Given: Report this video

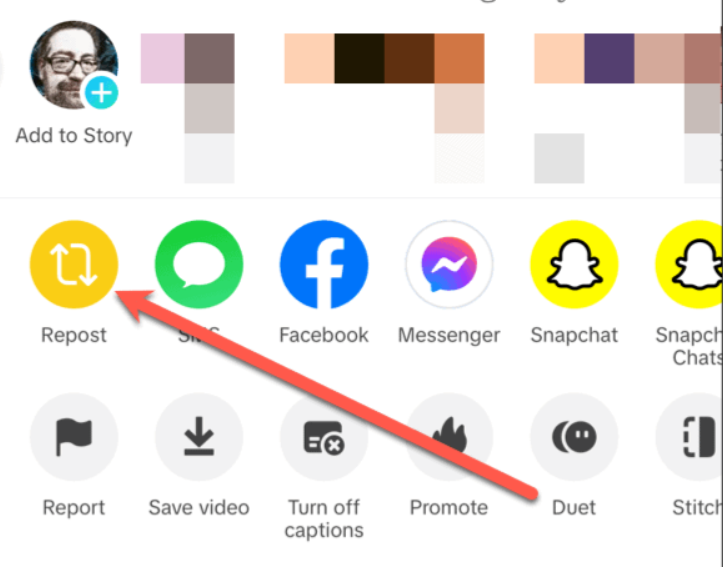Looking at the screenshot, I should pyautogui.click(x=74, y=438).
